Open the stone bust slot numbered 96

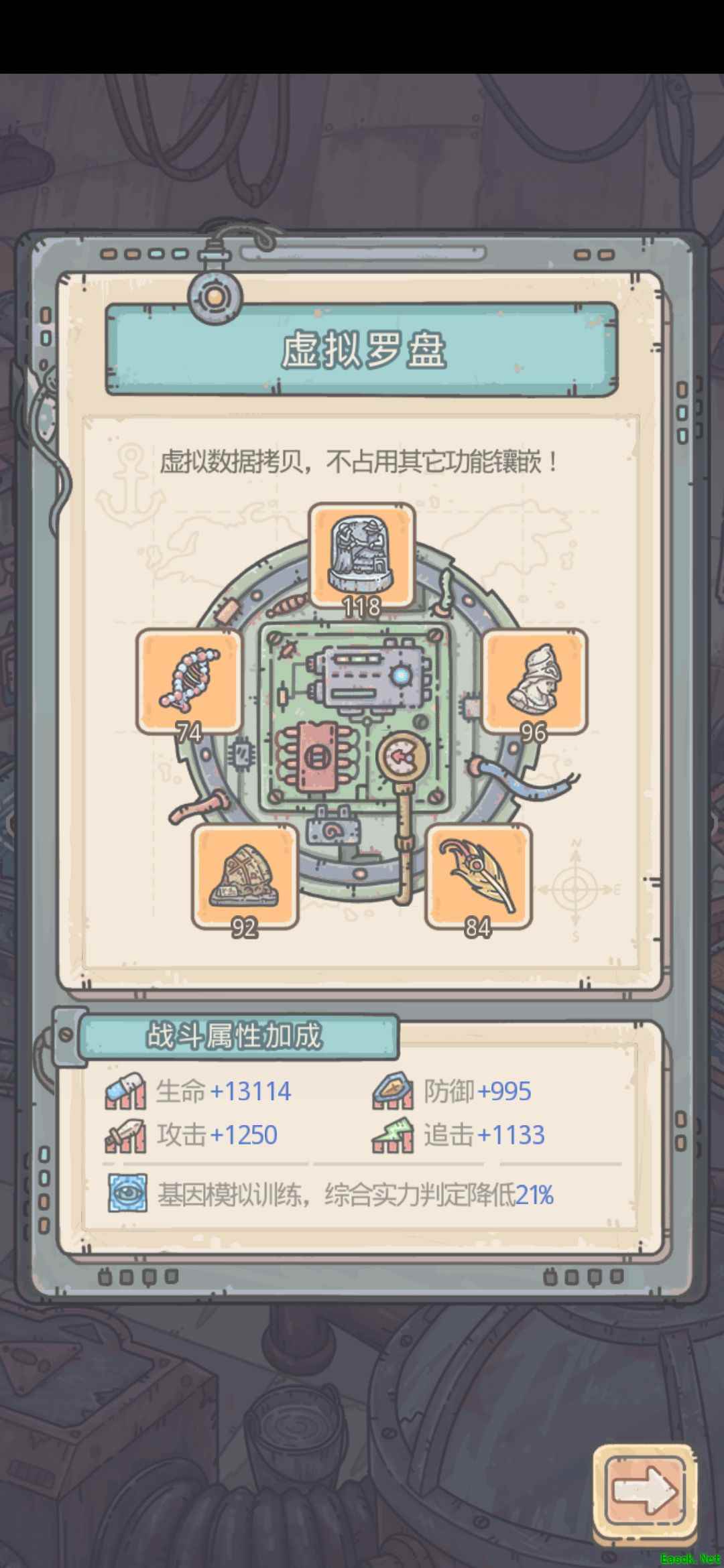[x=534, y=681]
